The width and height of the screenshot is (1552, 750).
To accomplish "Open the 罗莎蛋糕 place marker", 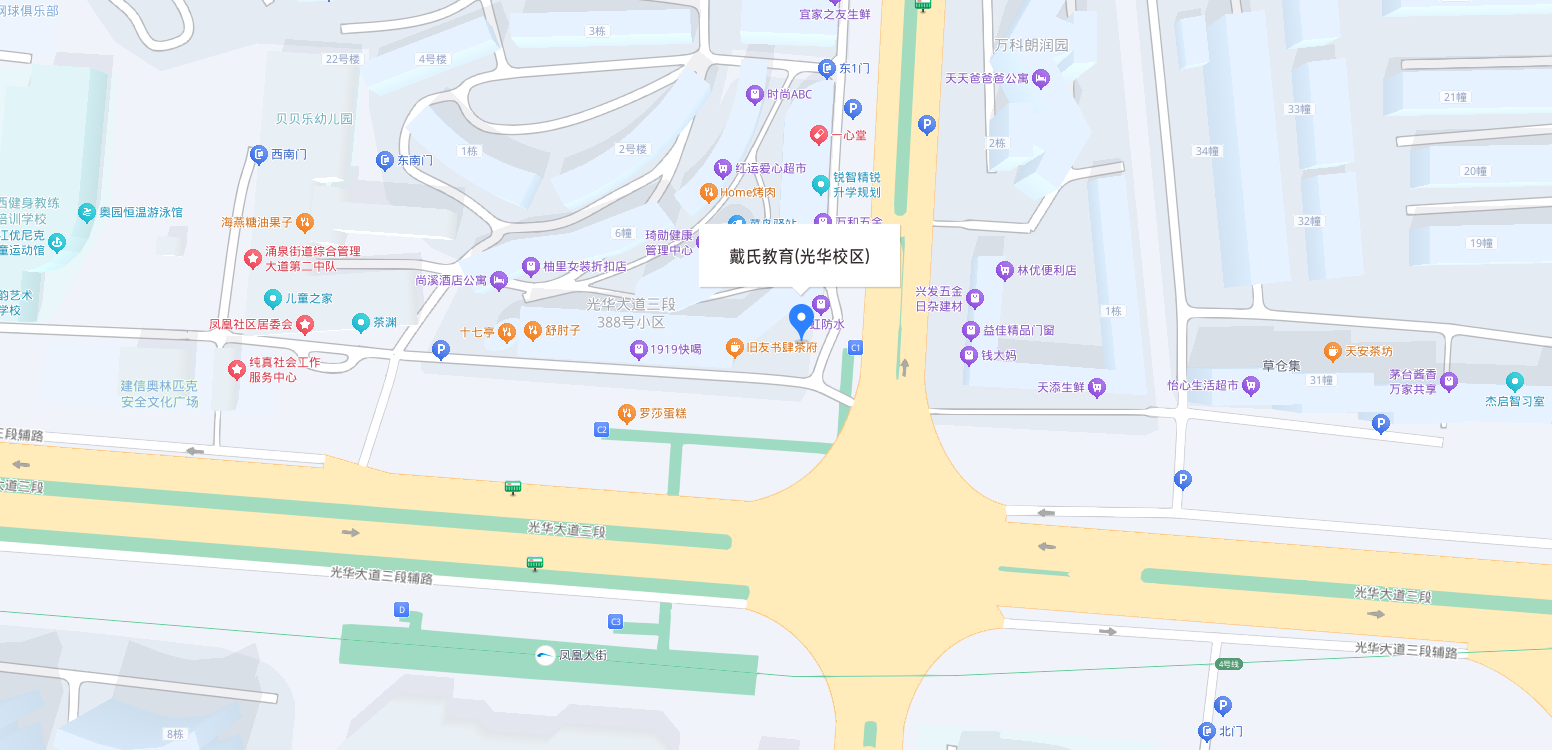I will 626,413.
